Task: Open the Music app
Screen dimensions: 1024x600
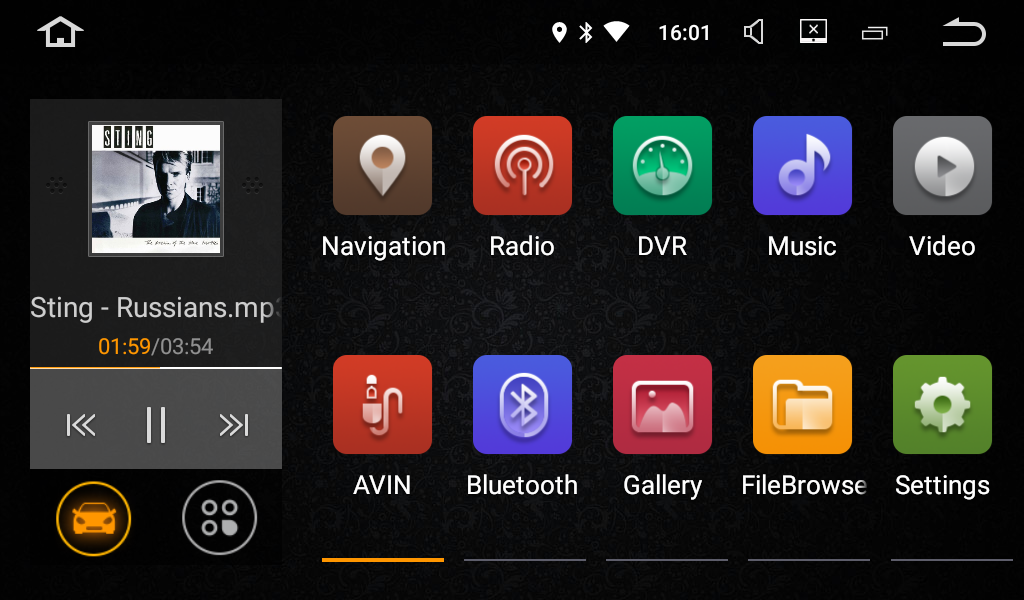Action: click(x=802, y=165)
